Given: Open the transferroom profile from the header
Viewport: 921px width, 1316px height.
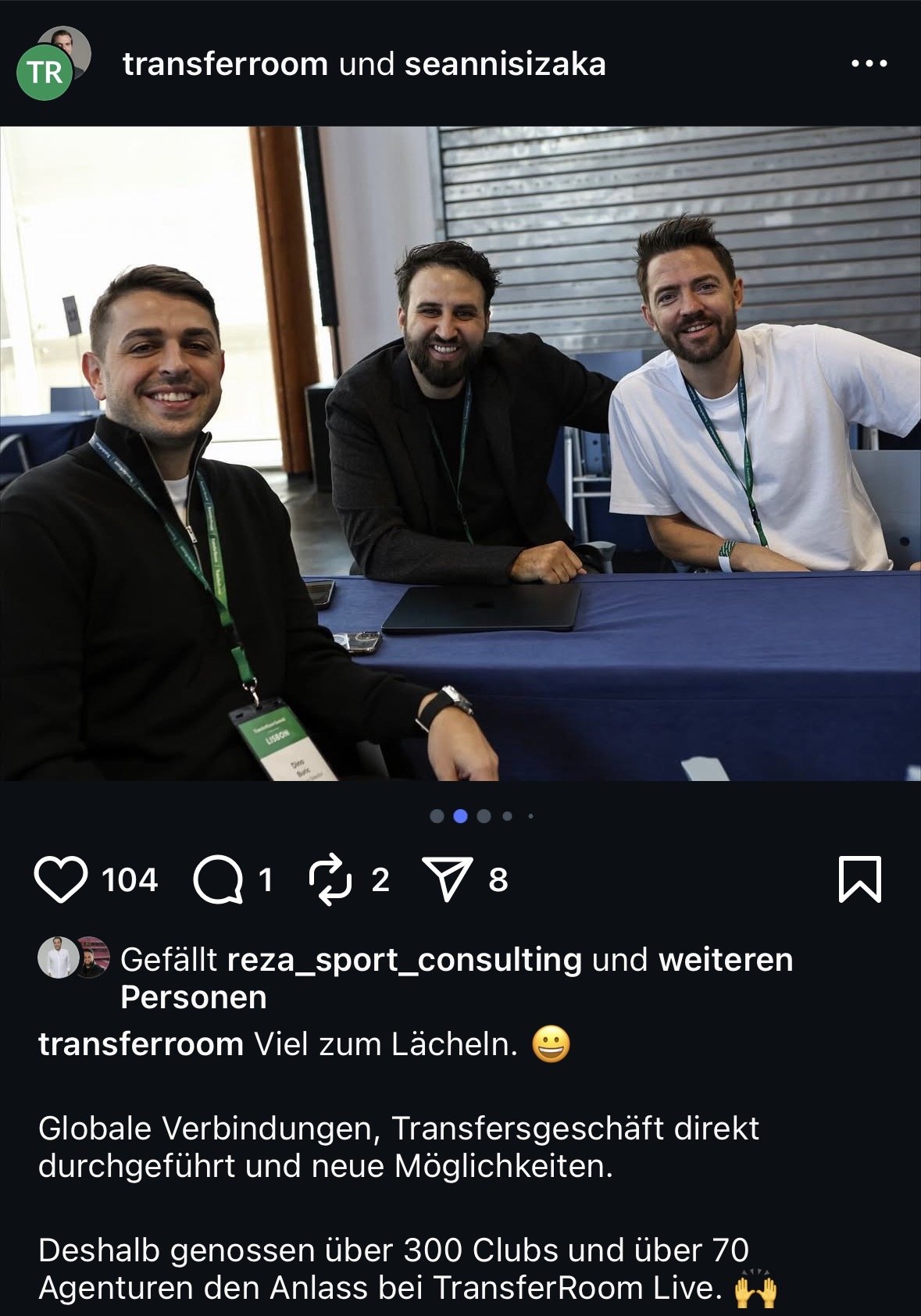Looking at the screenshot, I should pyautogui.click(x=225, y=64).
